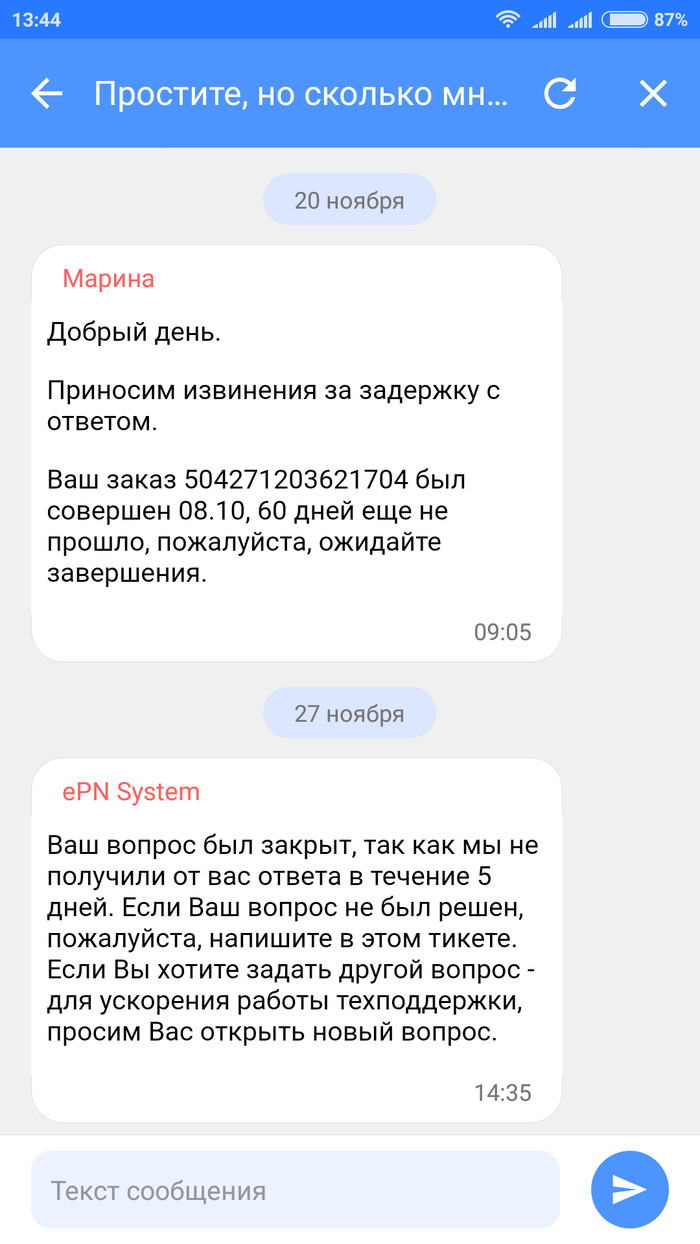700x1244 pixels.
Task: Close the ticket with the X icon
Action: (x=653, y=94)
